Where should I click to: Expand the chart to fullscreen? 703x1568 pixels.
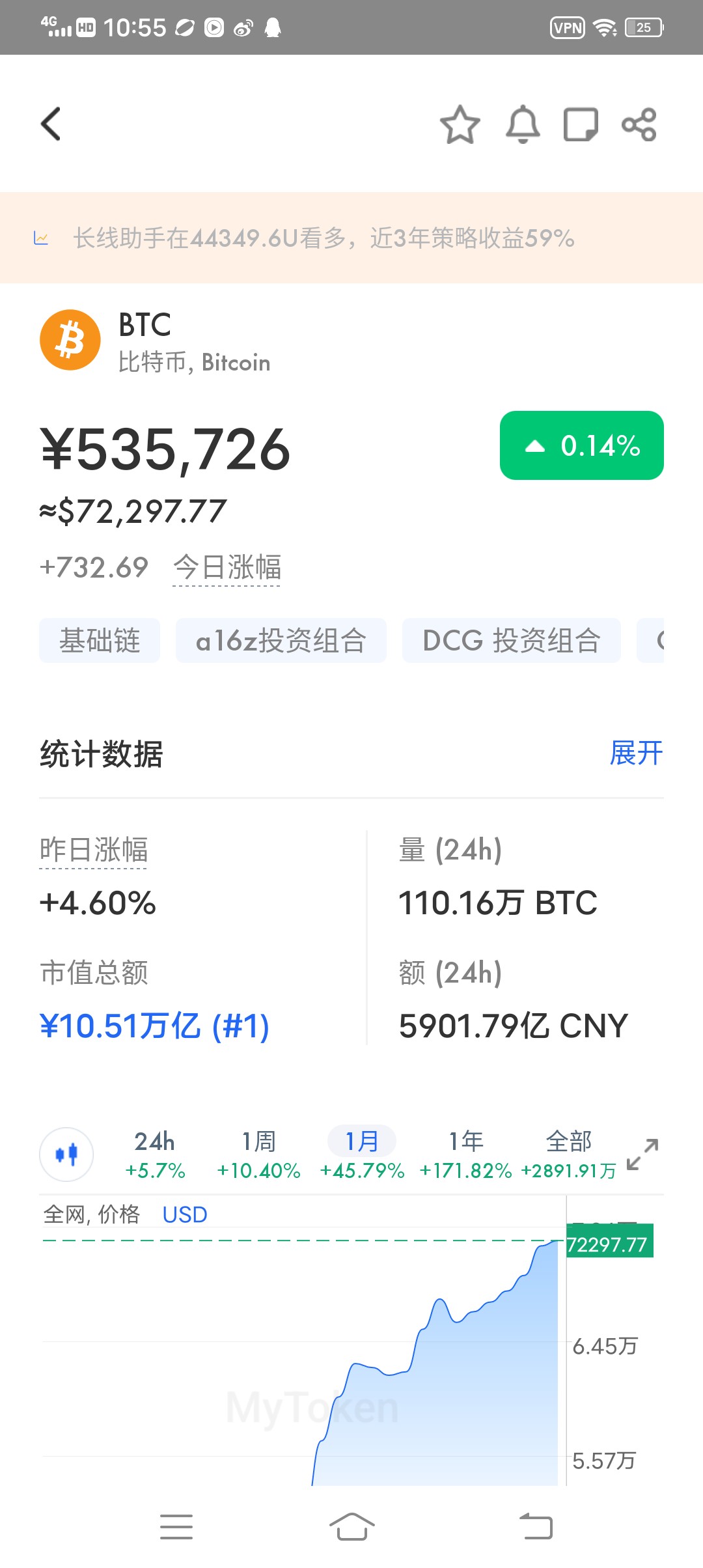pyautogui.click(x=642, y=1155)
